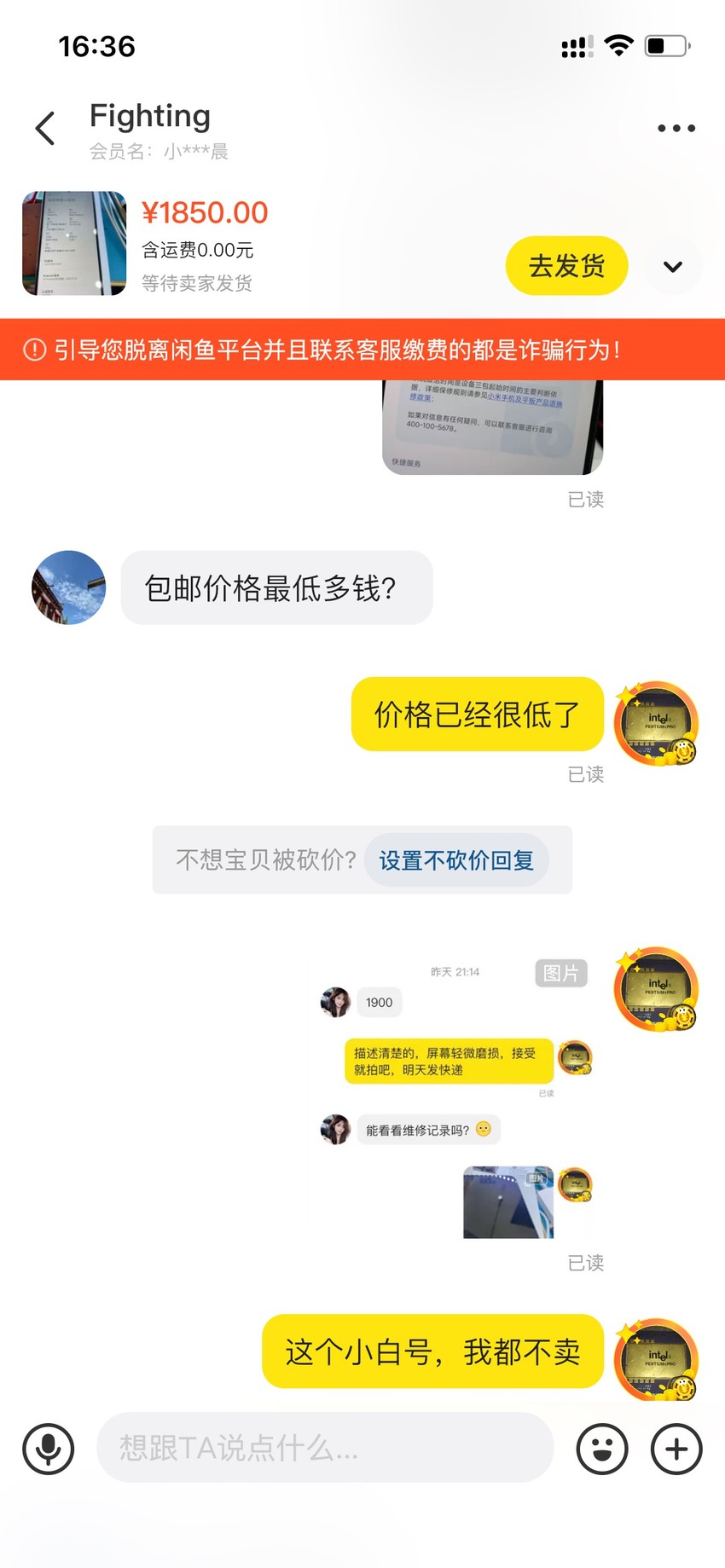Tap the 设置不砍价回复 link
The width and height of the screenshot is (725, 1568).
tap(456, 860)
